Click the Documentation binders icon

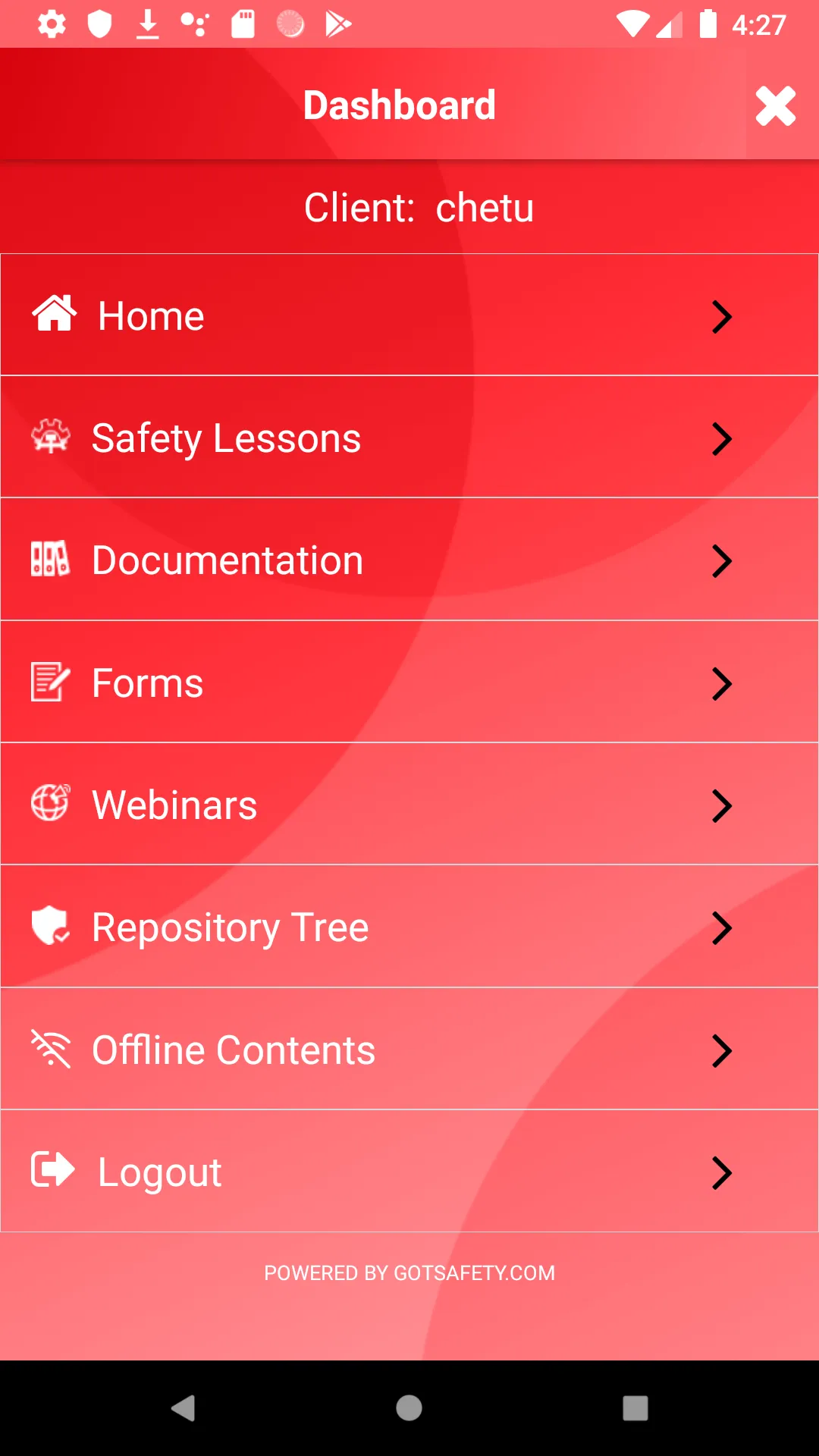pyautogui.click(x=49, y=560)
